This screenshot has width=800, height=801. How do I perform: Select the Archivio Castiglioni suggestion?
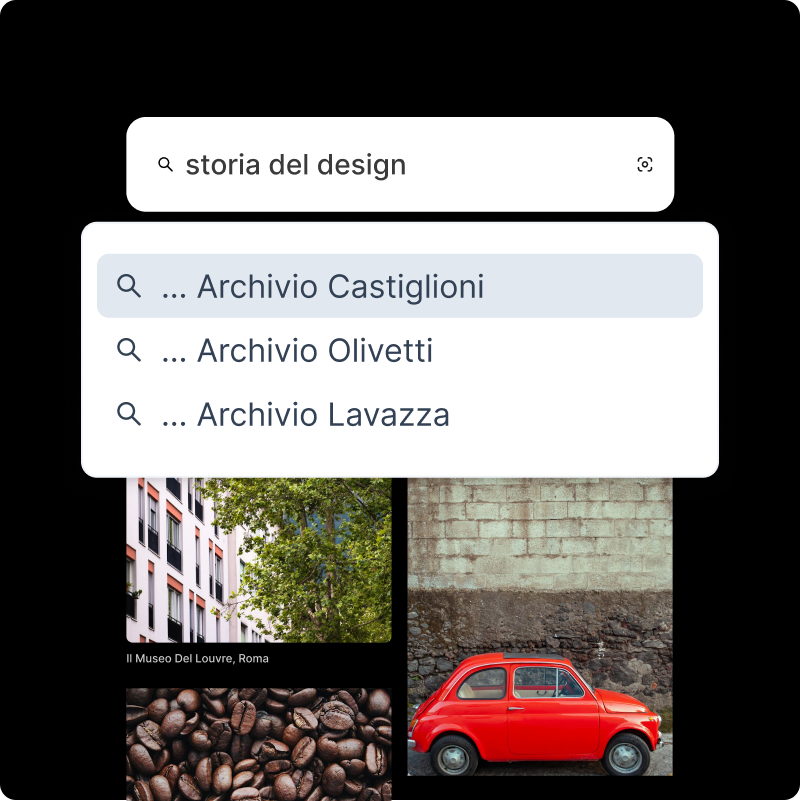tap(399, 286)
